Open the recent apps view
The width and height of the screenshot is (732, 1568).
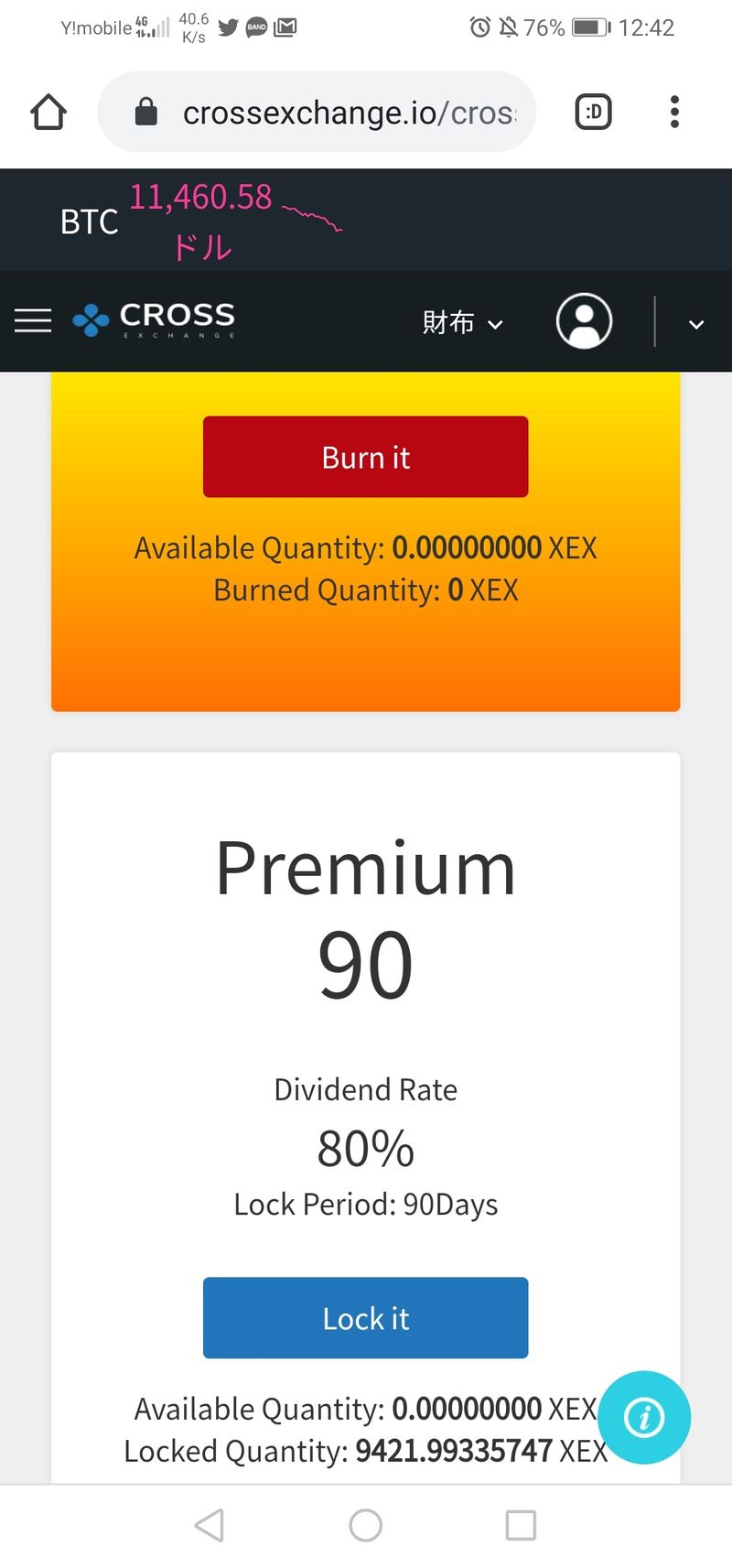[521, 1525]
